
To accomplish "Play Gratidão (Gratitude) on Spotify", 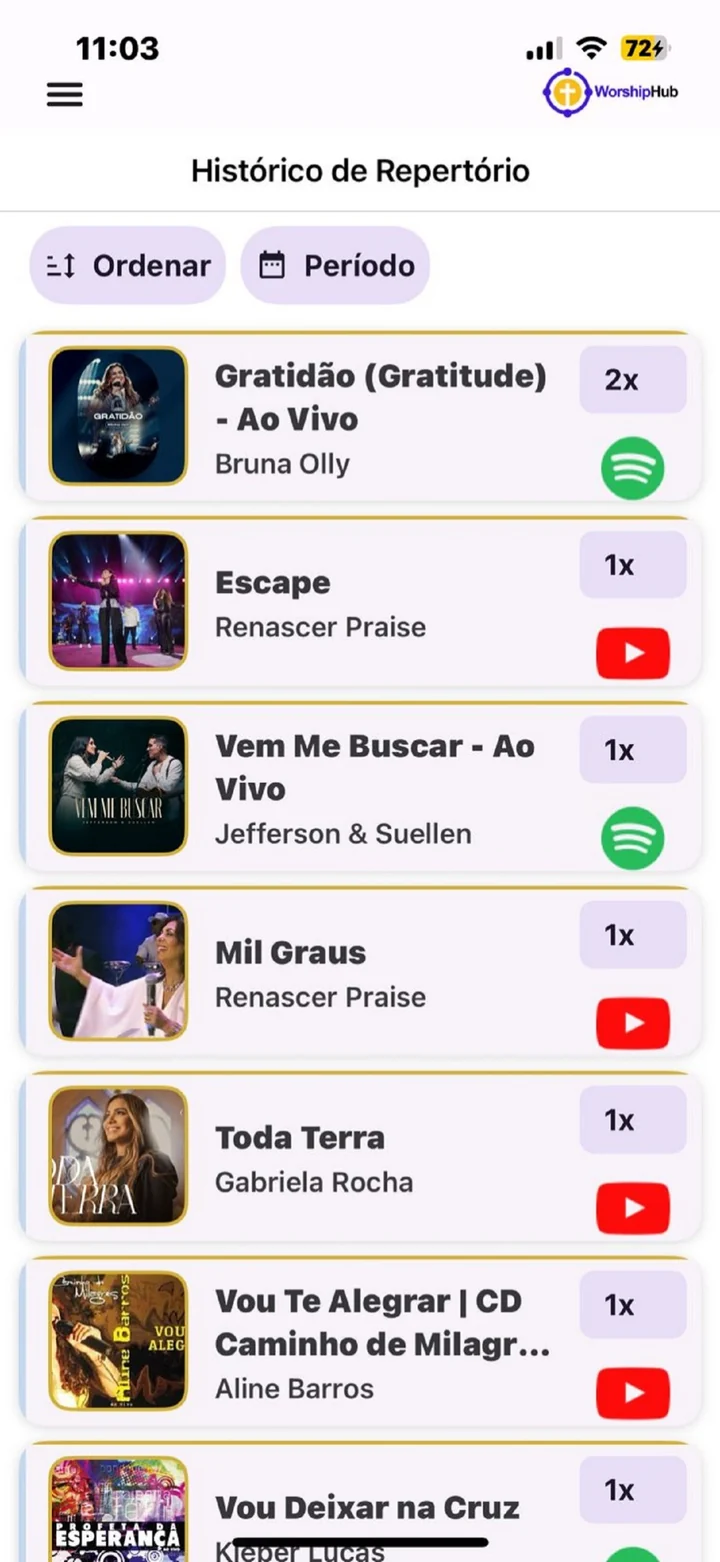I will tap(632, 467).
